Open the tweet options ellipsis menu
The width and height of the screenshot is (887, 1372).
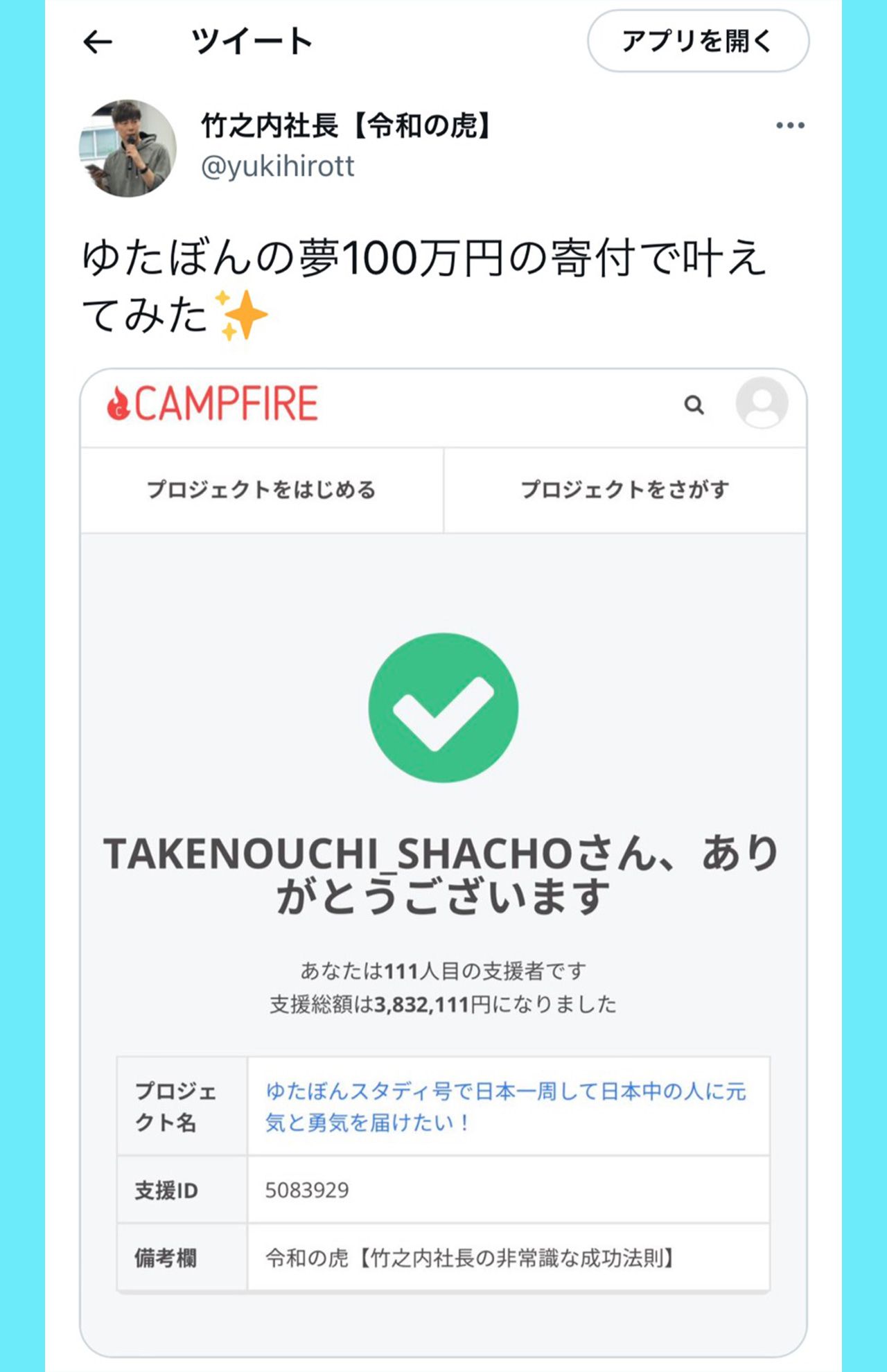click(789, 124)
